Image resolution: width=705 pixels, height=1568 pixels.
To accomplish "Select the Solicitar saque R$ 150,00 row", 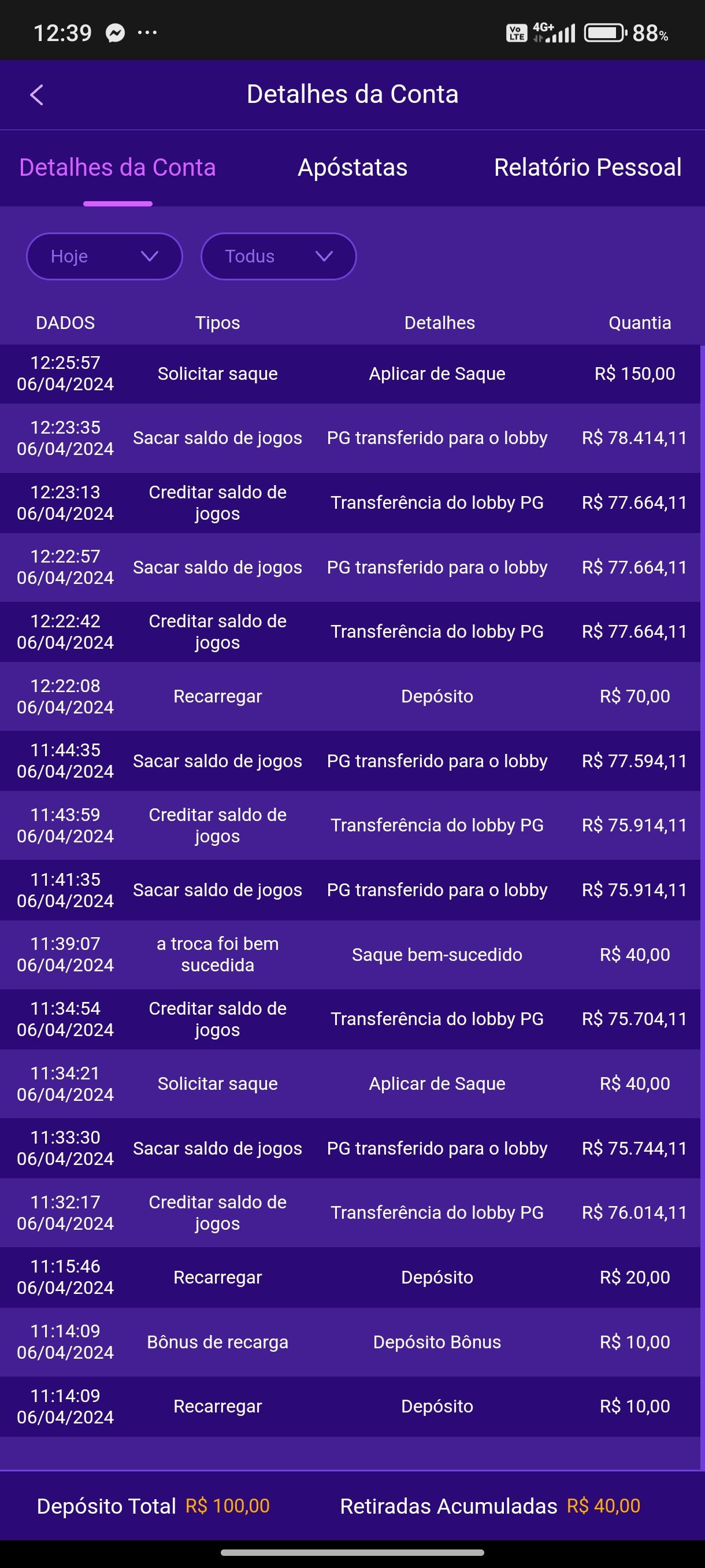I will point(353,373).
